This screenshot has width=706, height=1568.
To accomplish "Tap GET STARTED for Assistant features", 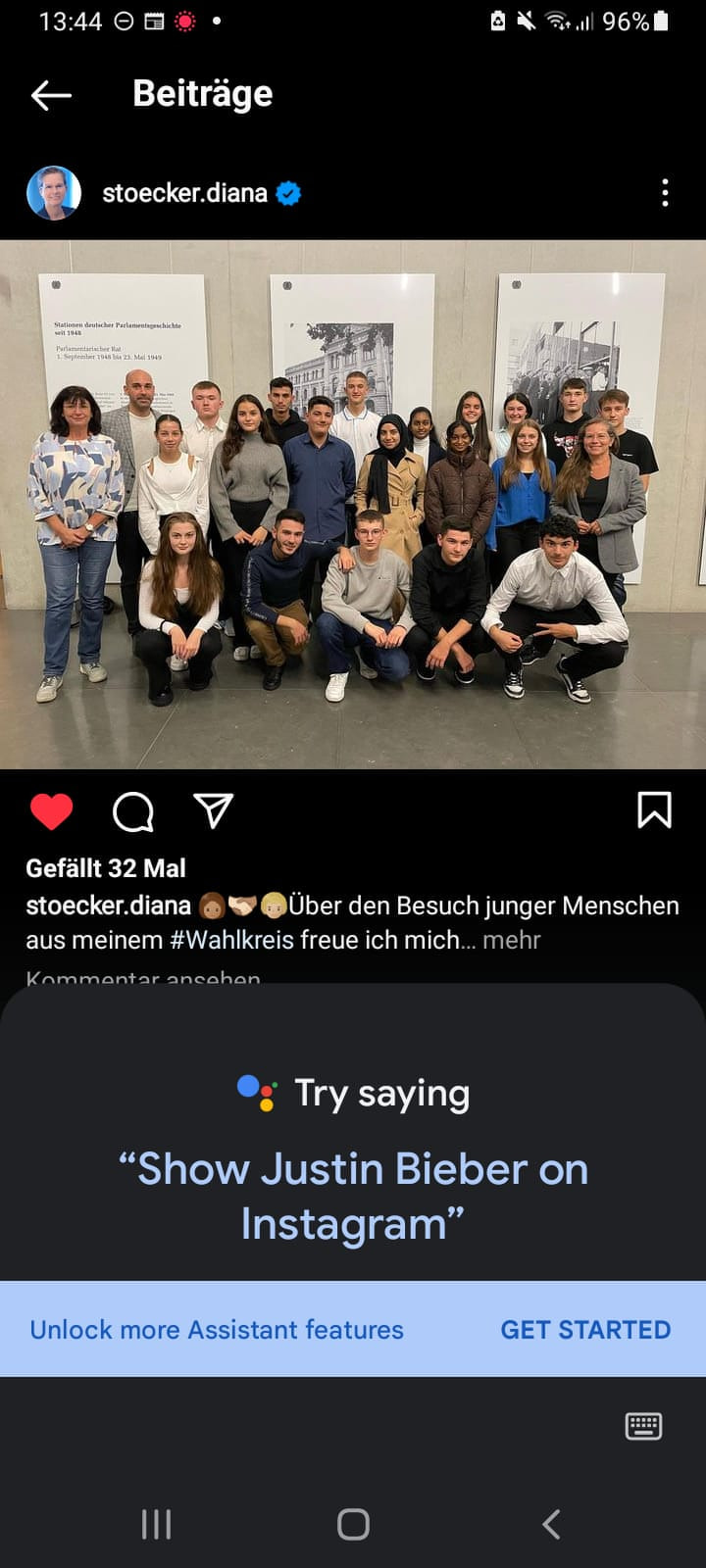I will pos(585,1330).
